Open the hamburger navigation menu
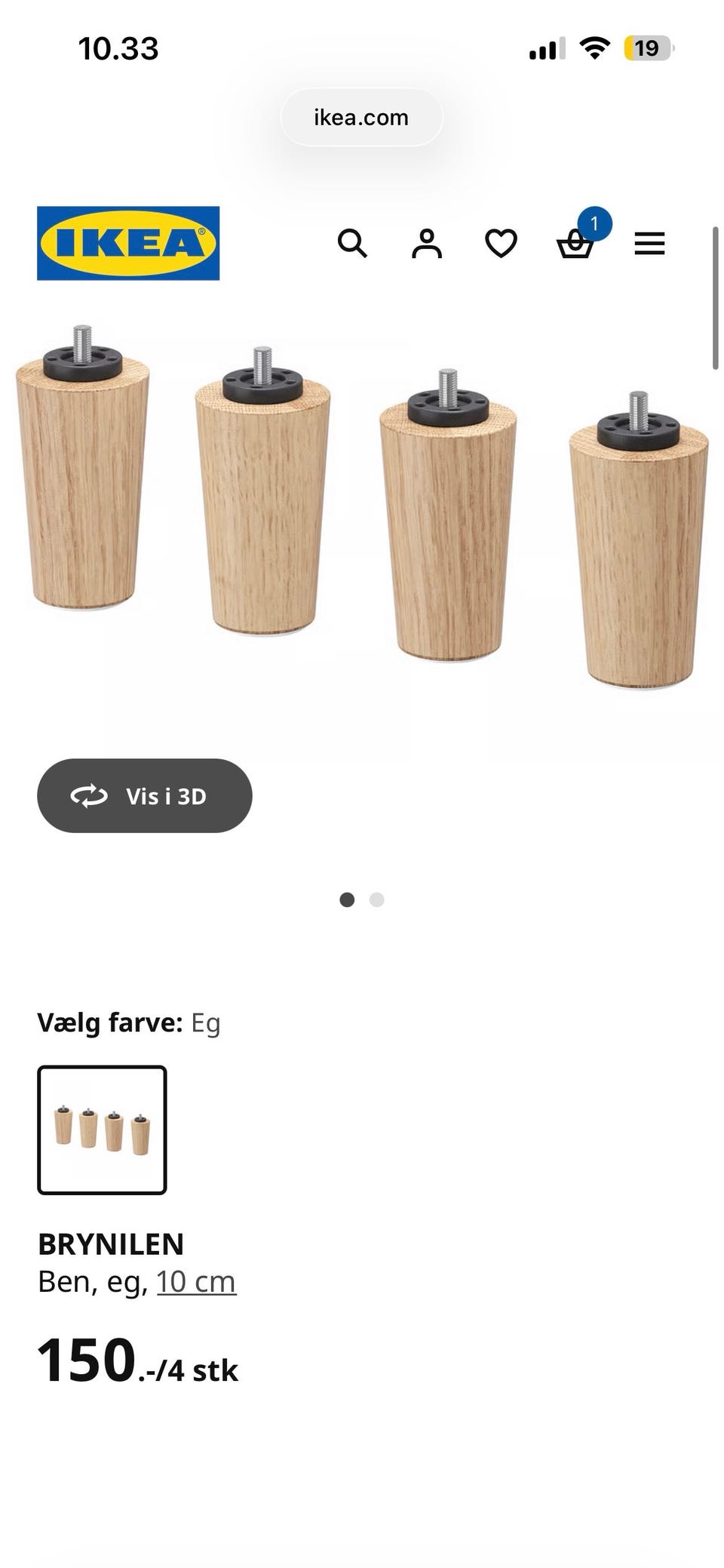724x1568 pixels. [649, 243]
